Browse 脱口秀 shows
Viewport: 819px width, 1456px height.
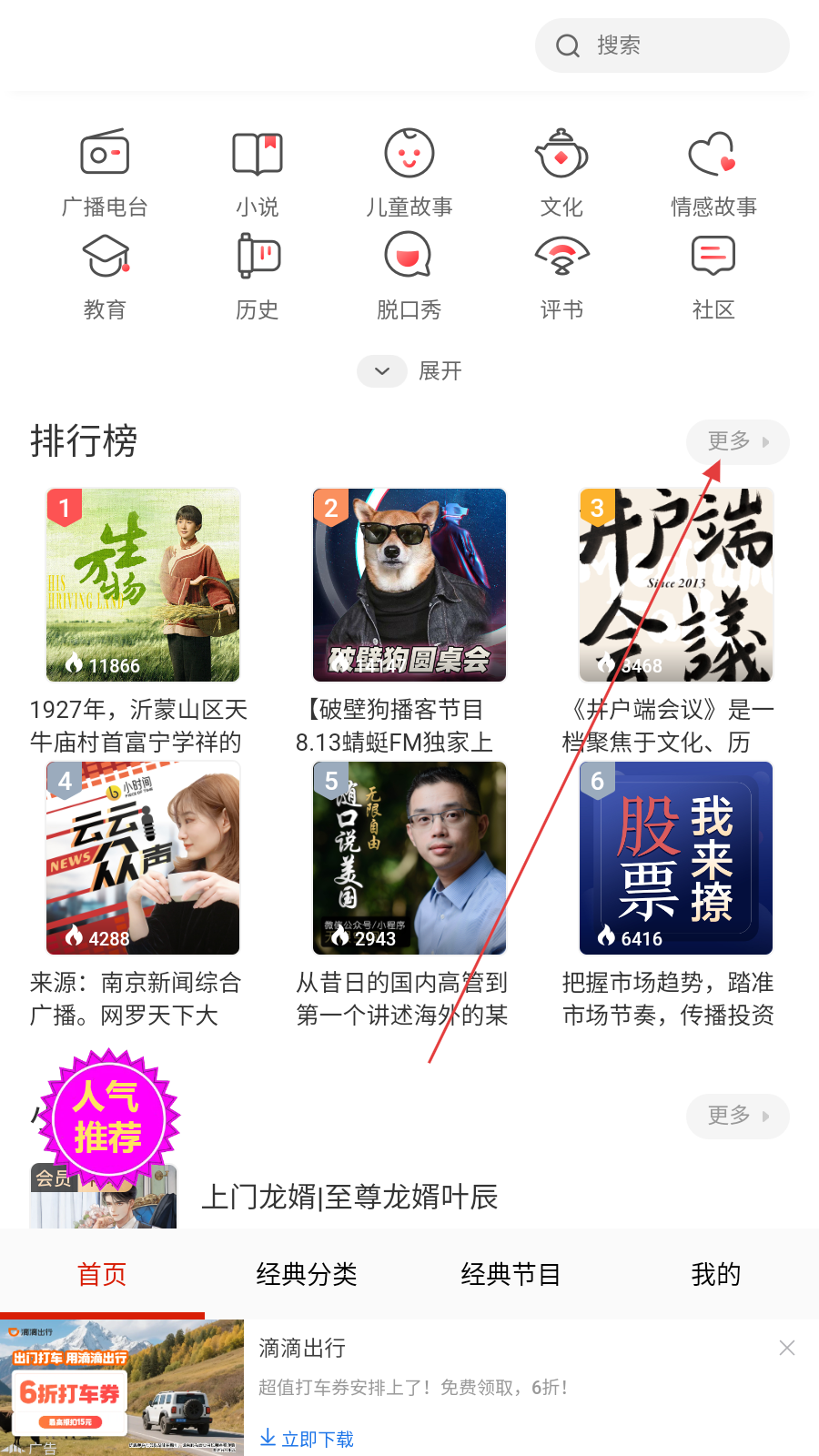(409, 276)
